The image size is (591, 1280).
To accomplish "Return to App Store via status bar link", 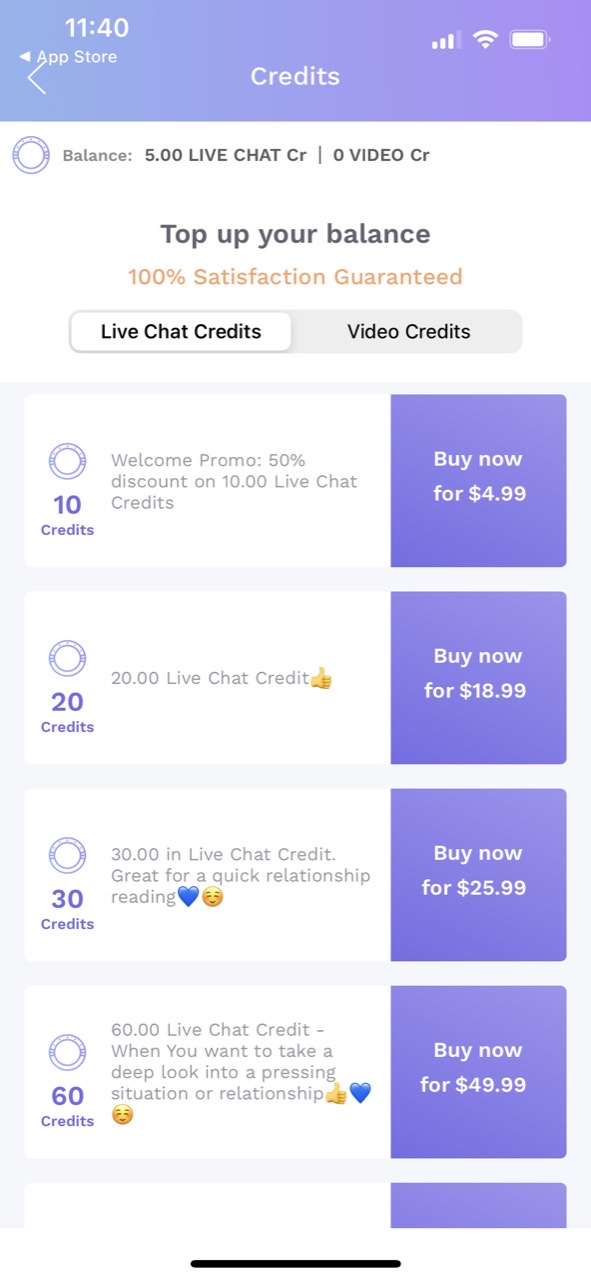I will [x=68, y=57].
